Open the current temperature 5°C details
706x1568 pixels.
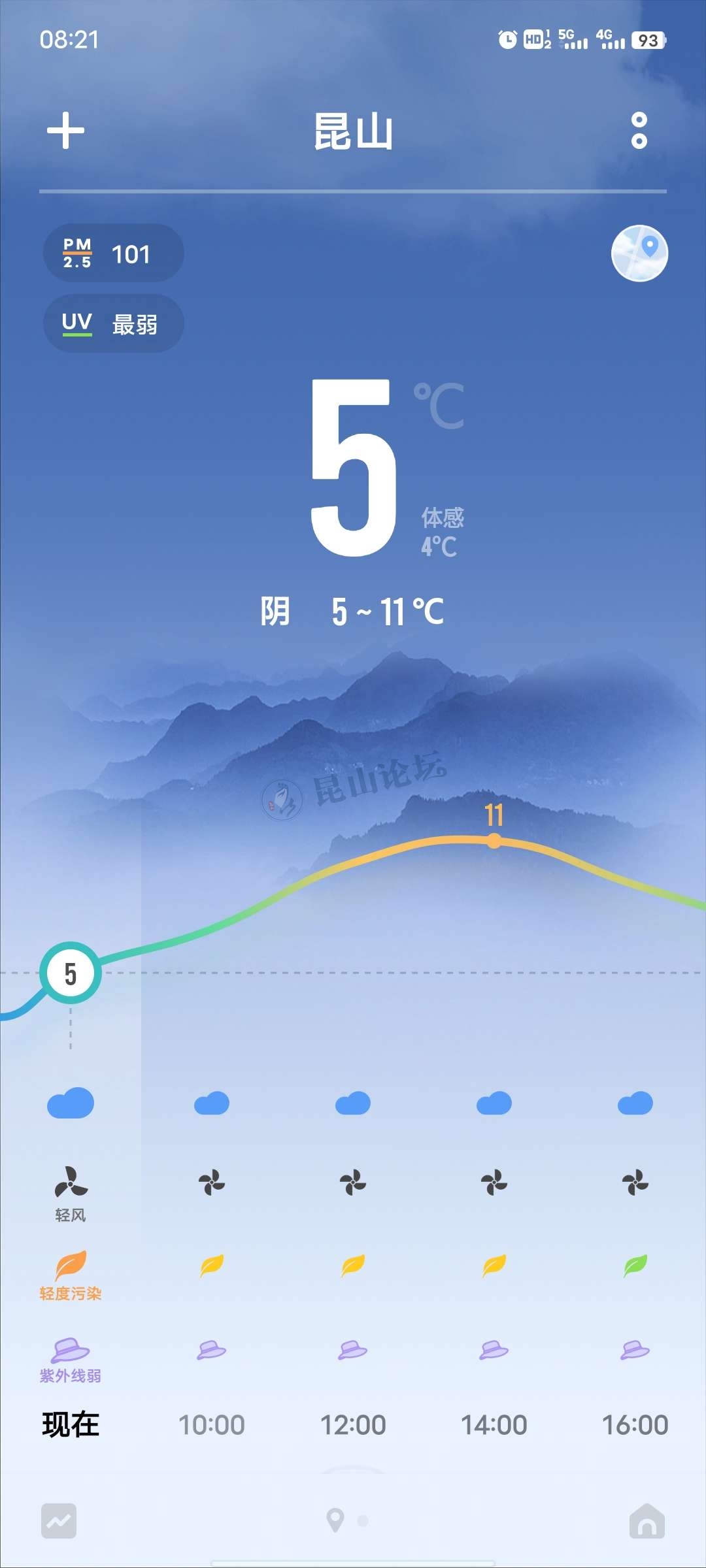tap(354, 468)
